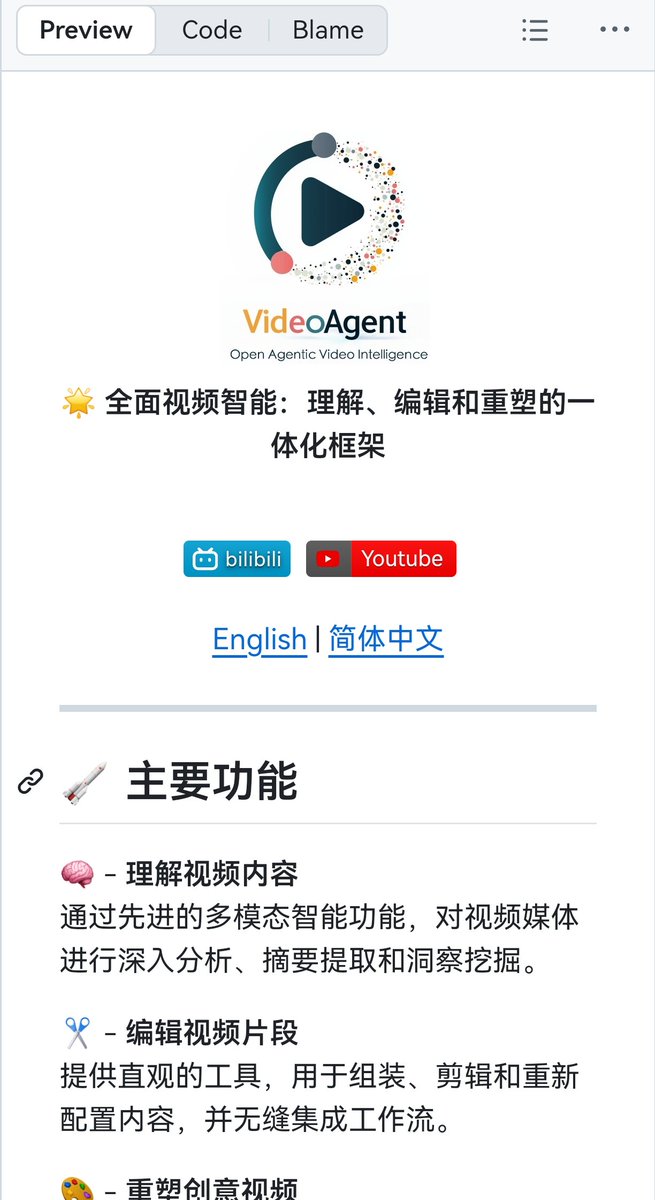Open the VideoAgent logo image
The width and height of the screenshot is (655, 1200).
pyautogui.click(x=328, y=246)
